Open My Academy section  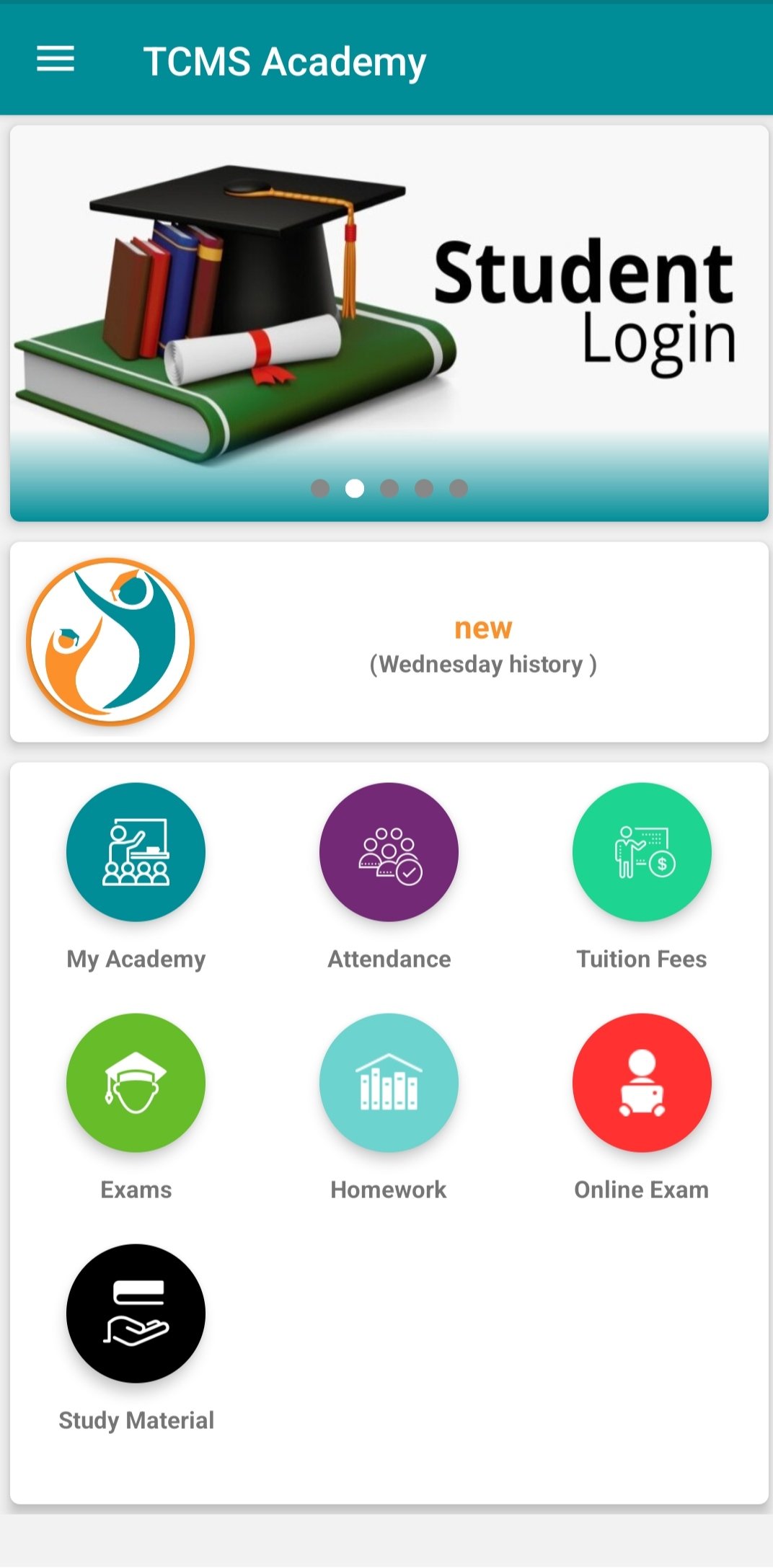[136, 852]
